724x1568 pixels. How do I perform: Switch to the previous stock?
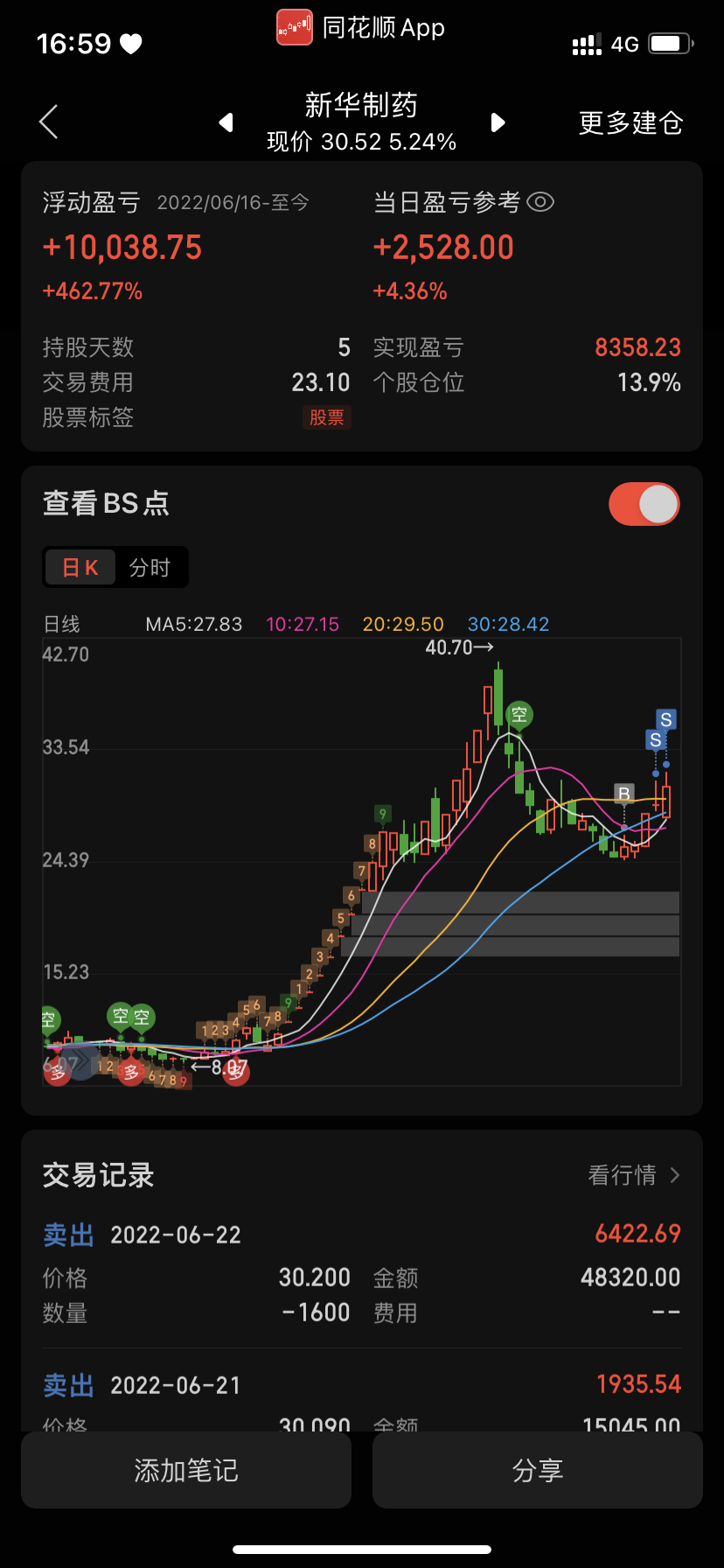pyautogui.click(x=226, y=122)
